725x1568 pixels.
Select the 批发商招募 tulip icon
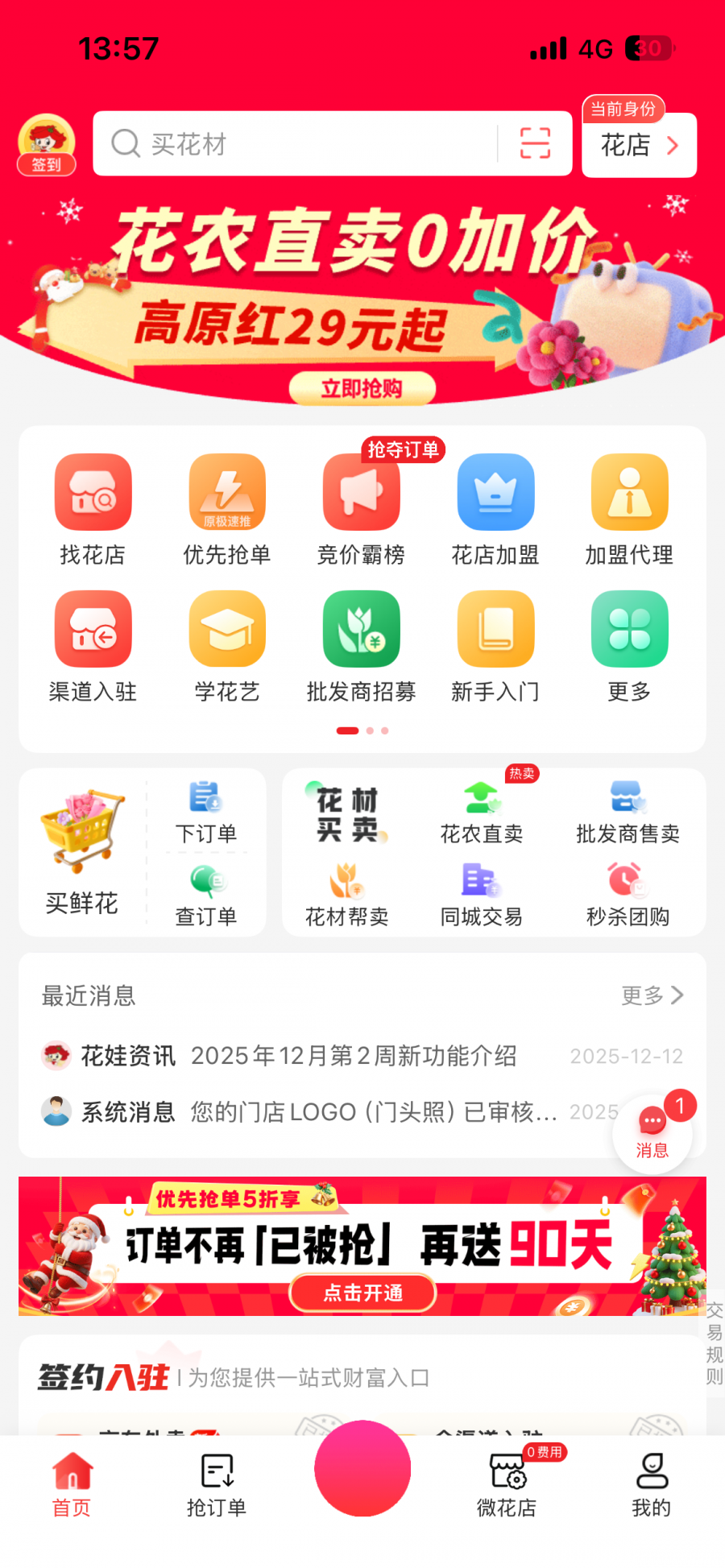point(361,644)
